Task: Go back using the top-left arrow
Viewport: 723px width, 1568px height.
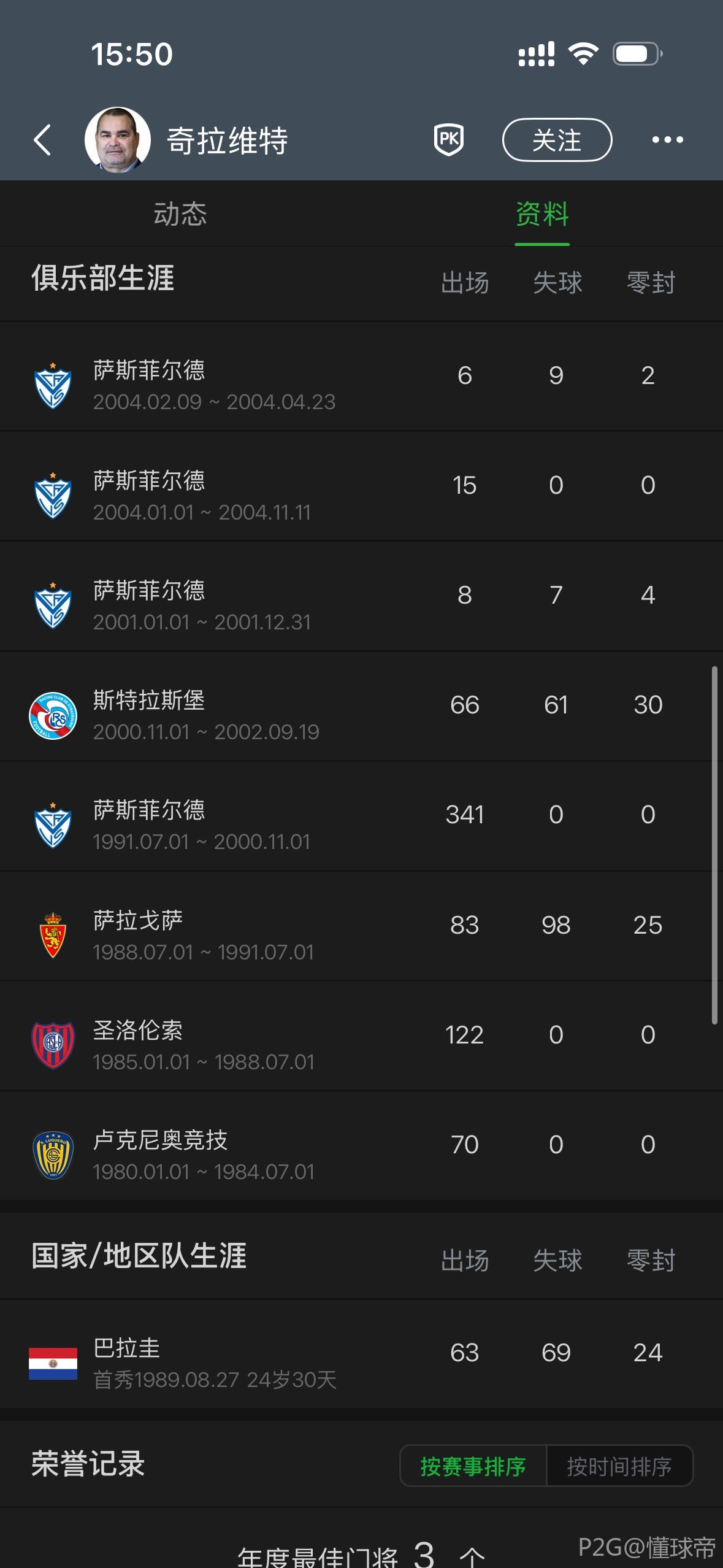Action: [42, 140]
